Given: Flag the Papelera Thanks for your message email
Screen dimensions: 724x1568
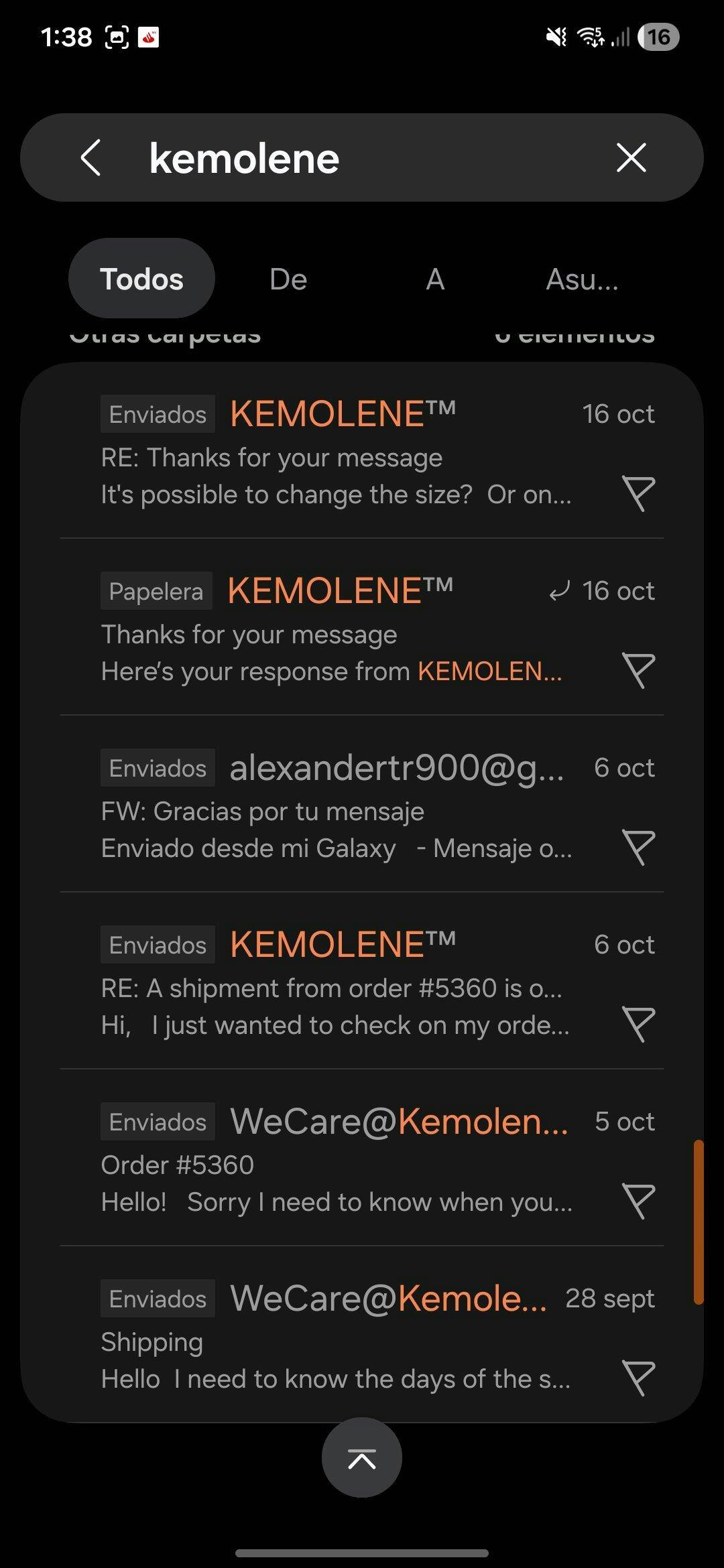Looking at the screenshot, I should click(x=638, y=671).
